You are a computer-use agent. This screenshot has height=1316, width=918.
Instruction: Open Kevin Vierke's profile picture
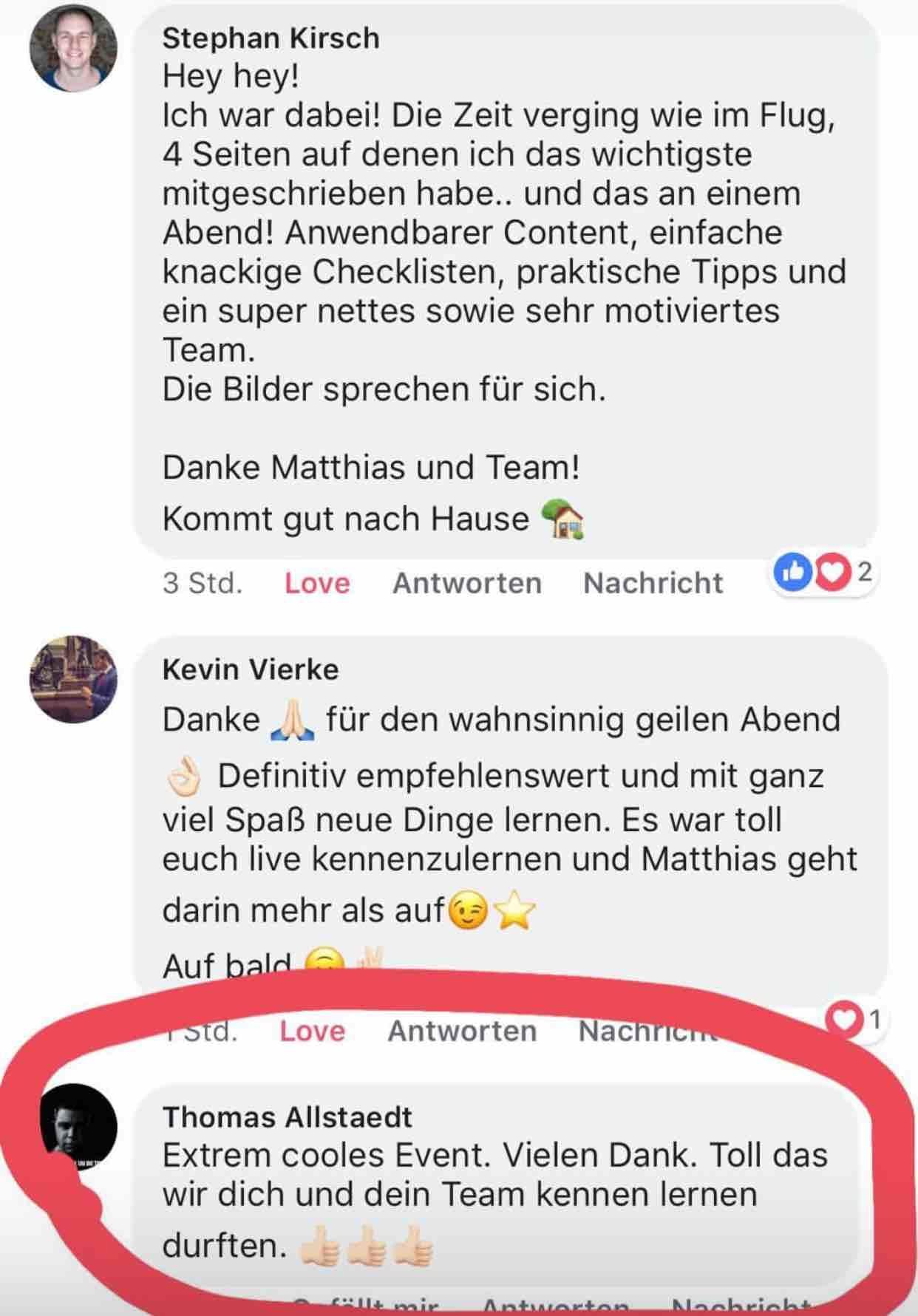coord(73,678)
